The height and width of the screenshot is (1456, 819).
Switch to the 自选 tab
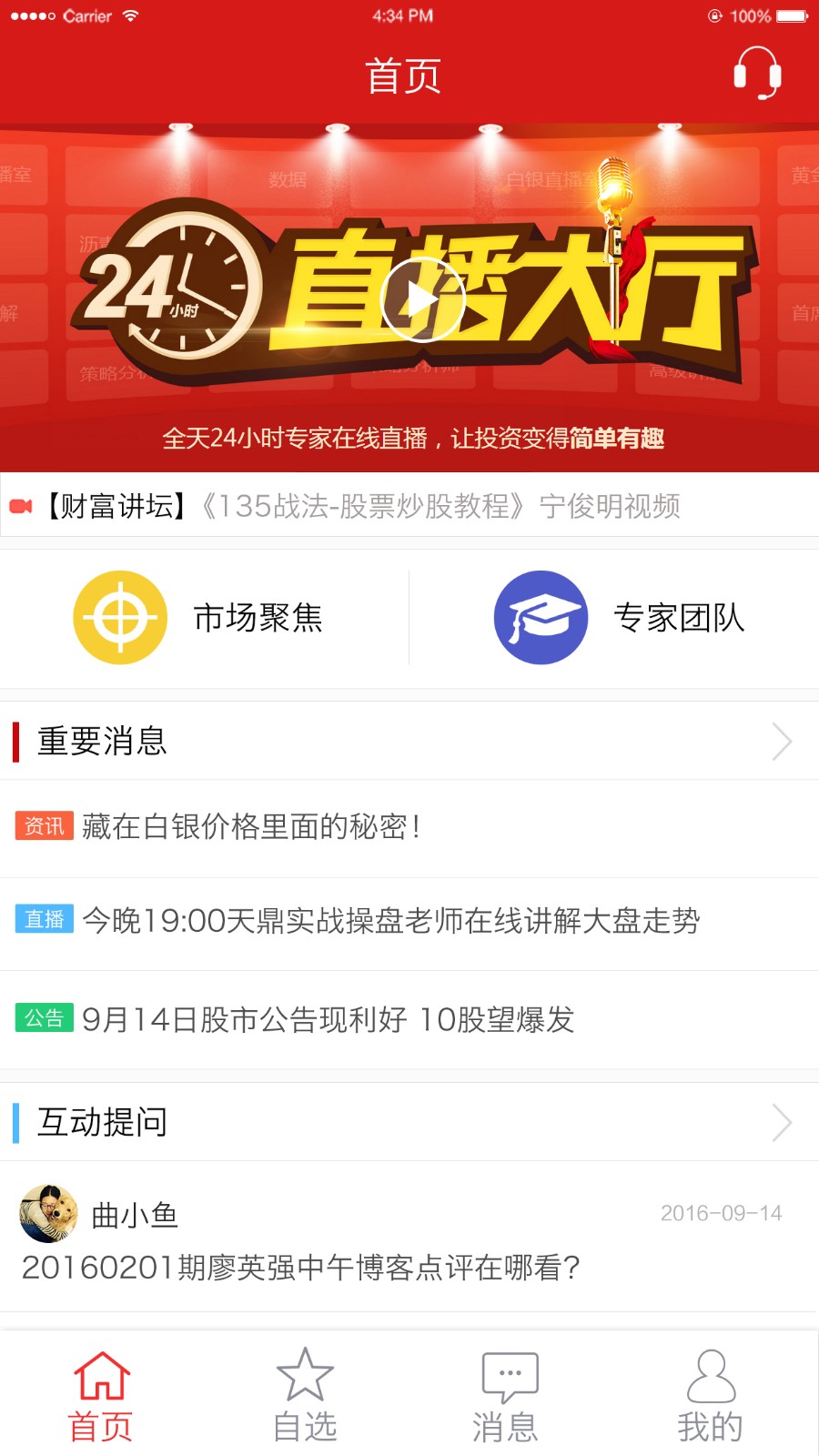pyautogui.click(x=305, y=1397)
